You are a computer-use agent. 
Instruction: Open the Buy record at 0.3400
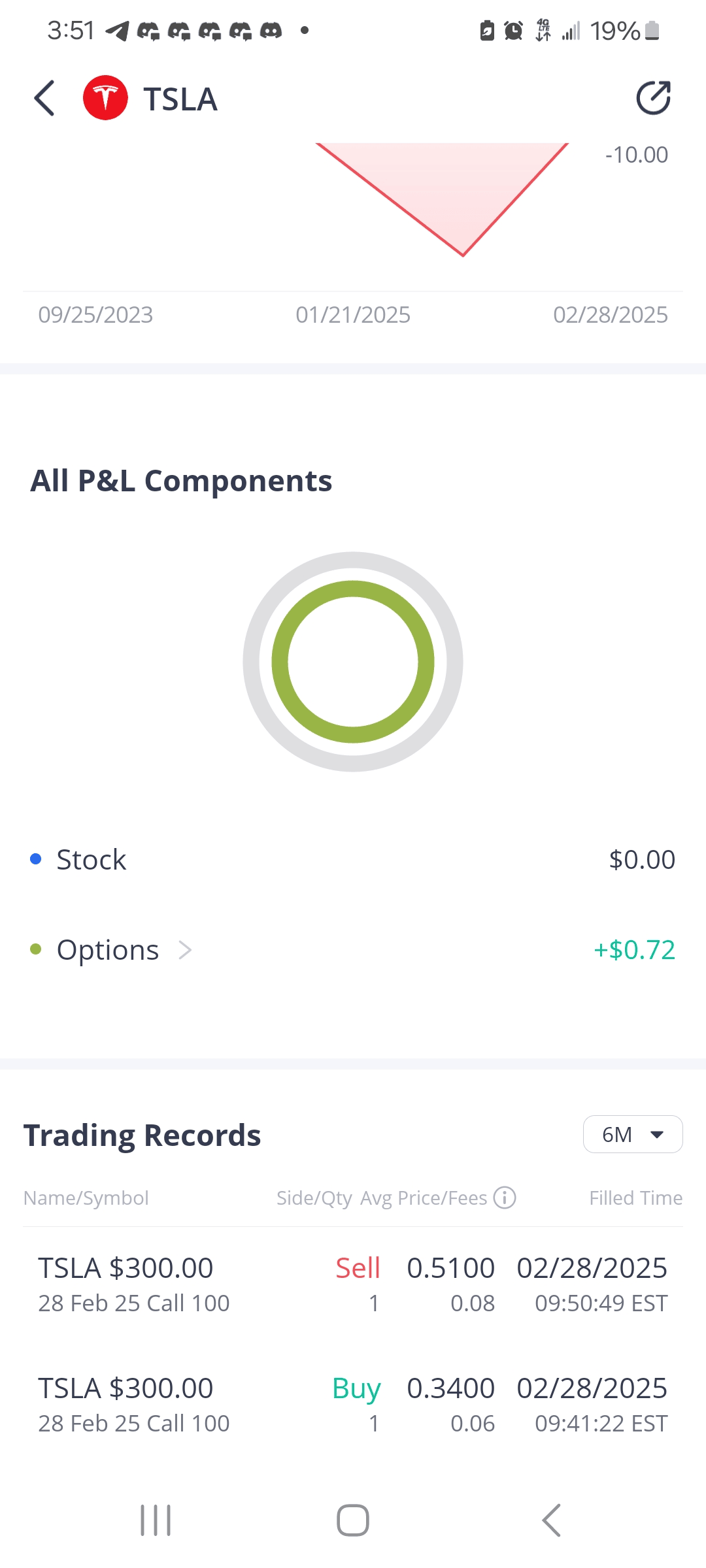(353, 1404)
